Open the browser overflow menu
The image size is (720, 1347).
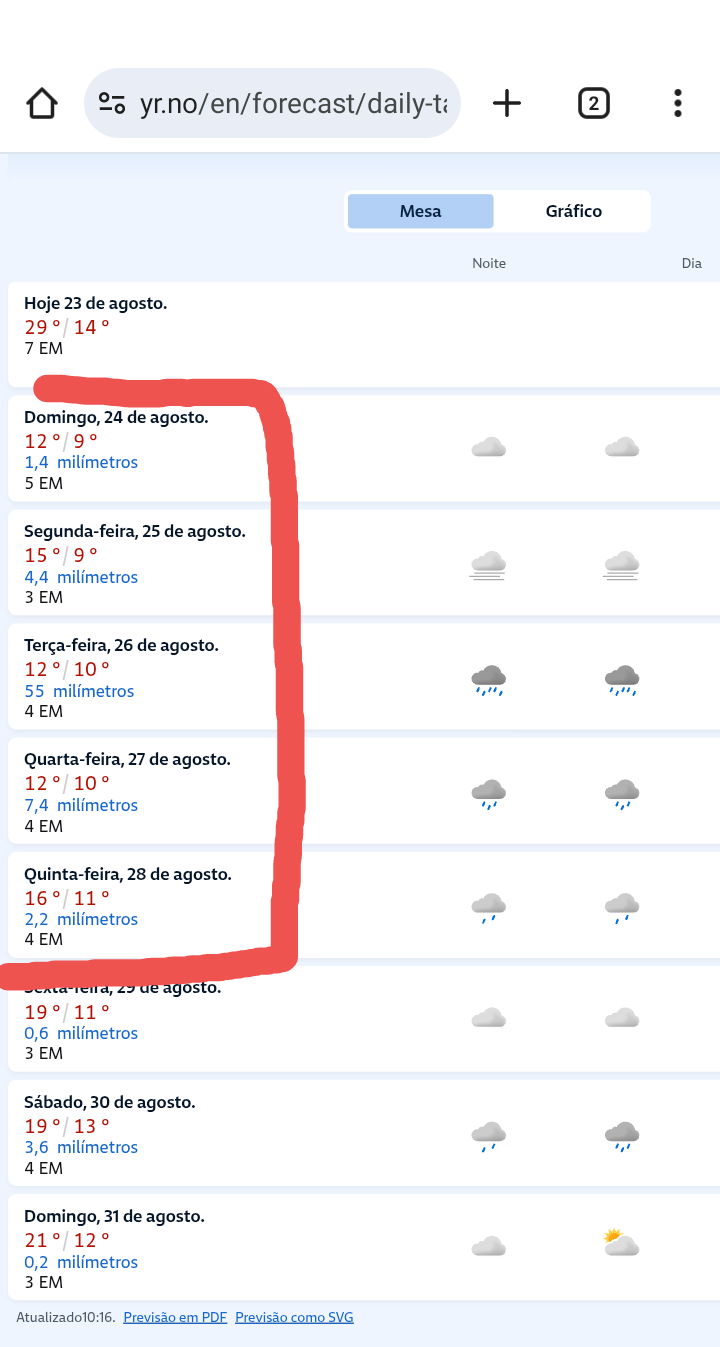678,103
